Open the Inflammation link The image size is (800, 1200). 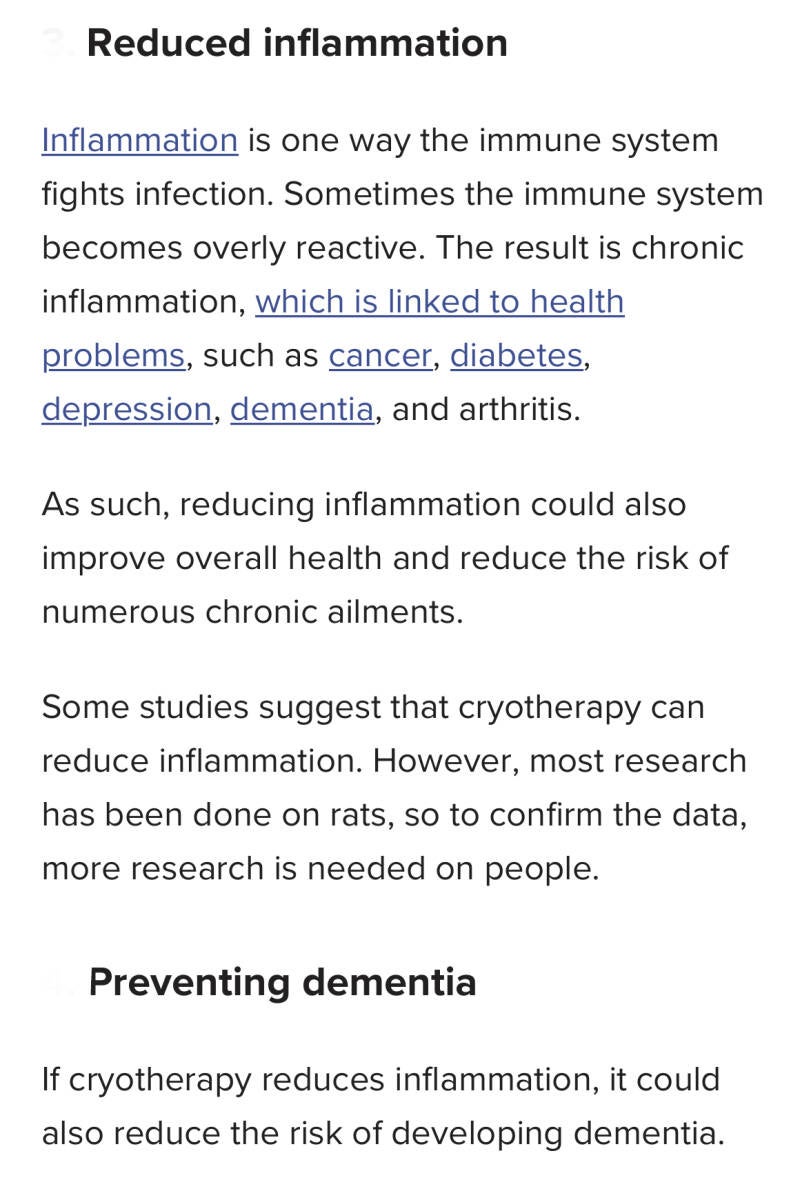click(x=139, y=140)
